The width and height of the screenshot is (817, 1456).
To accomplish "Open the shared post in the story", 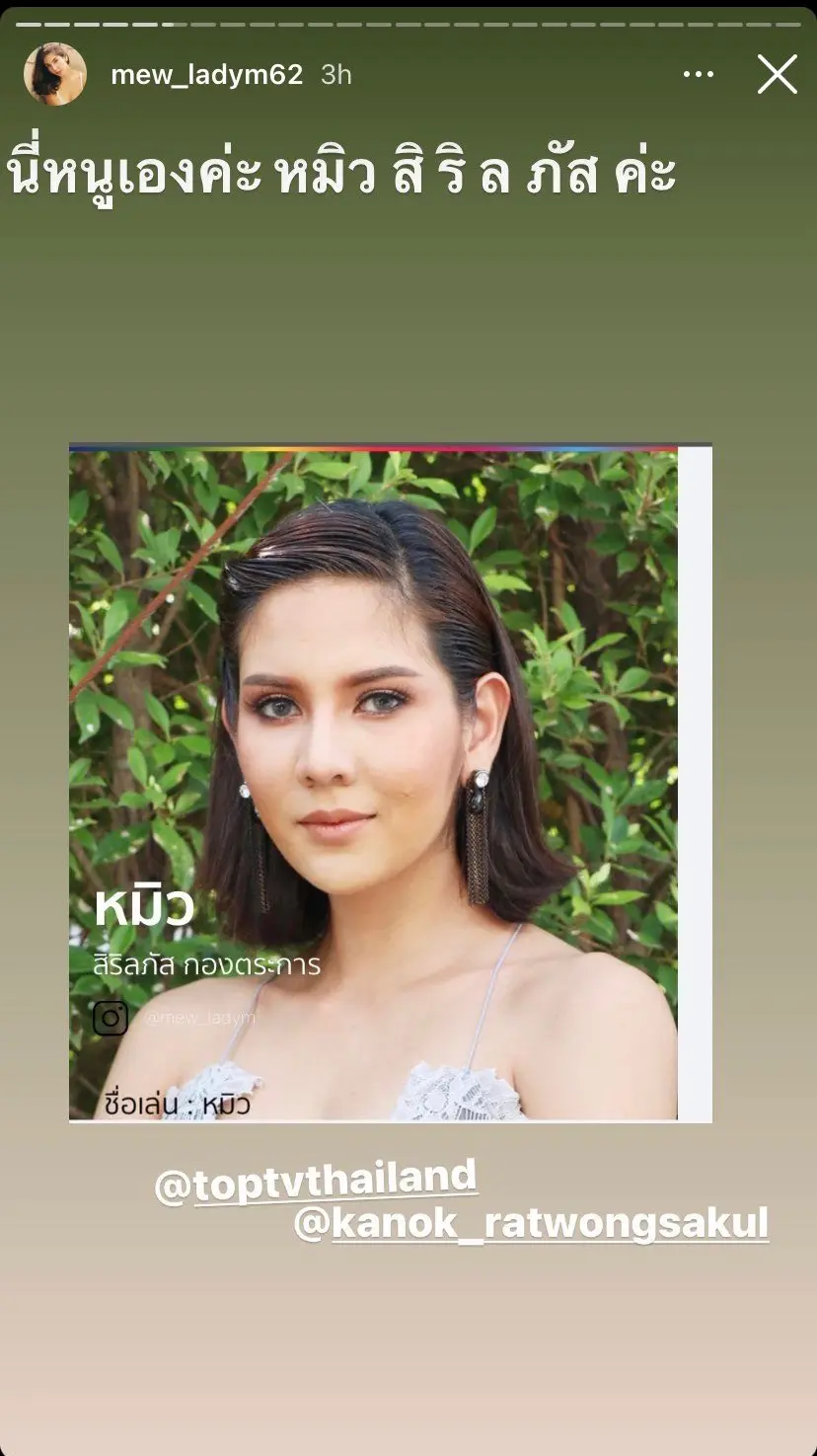I will (x=390, y=783).
